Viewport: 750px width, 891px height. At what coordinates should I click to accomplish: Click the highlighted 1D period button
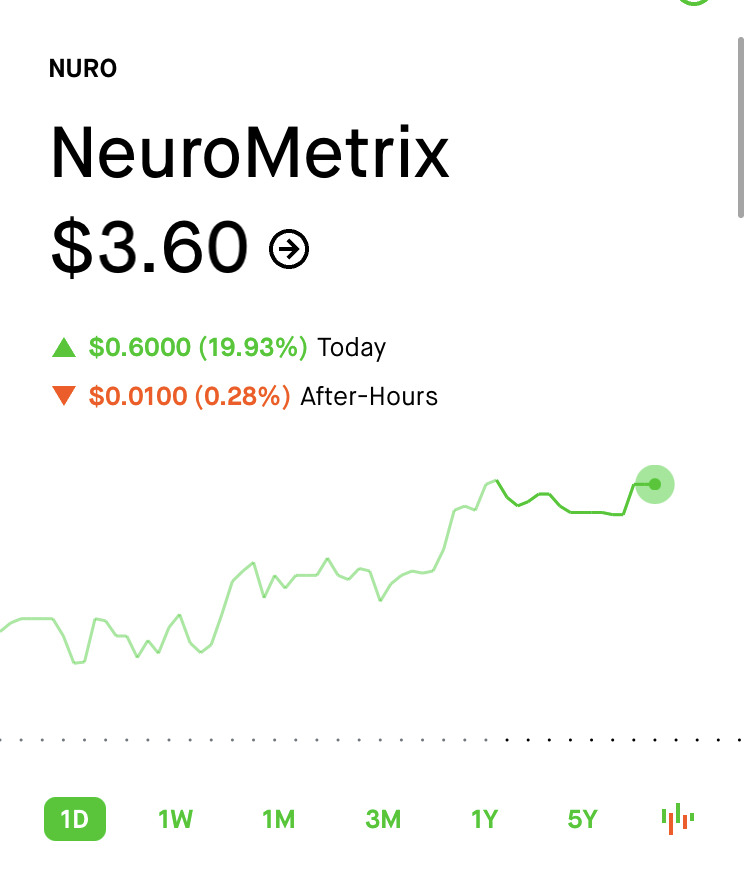click(x=74, y=818)
